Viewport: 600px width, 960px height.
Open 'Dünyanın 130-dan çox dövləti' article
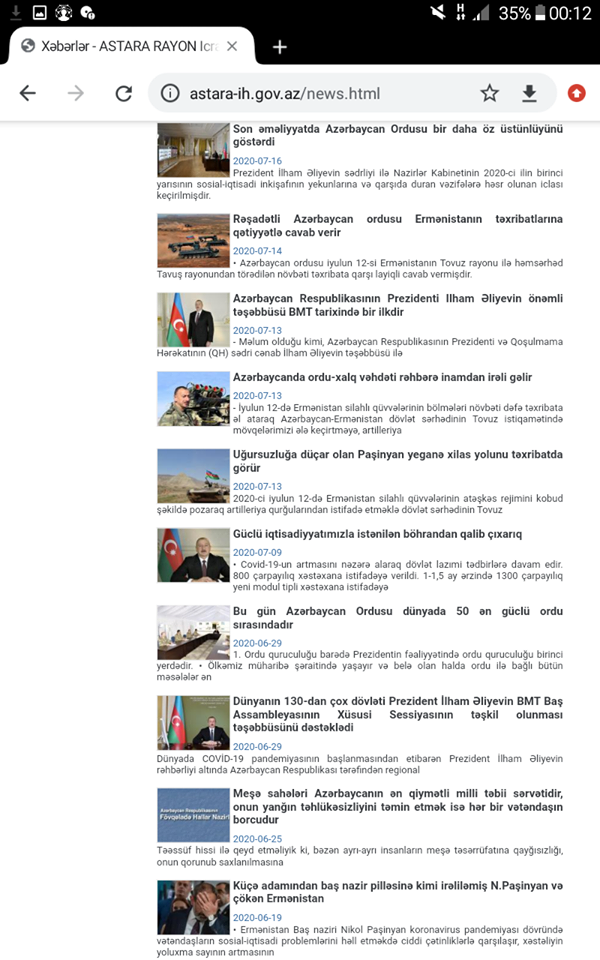397,715
